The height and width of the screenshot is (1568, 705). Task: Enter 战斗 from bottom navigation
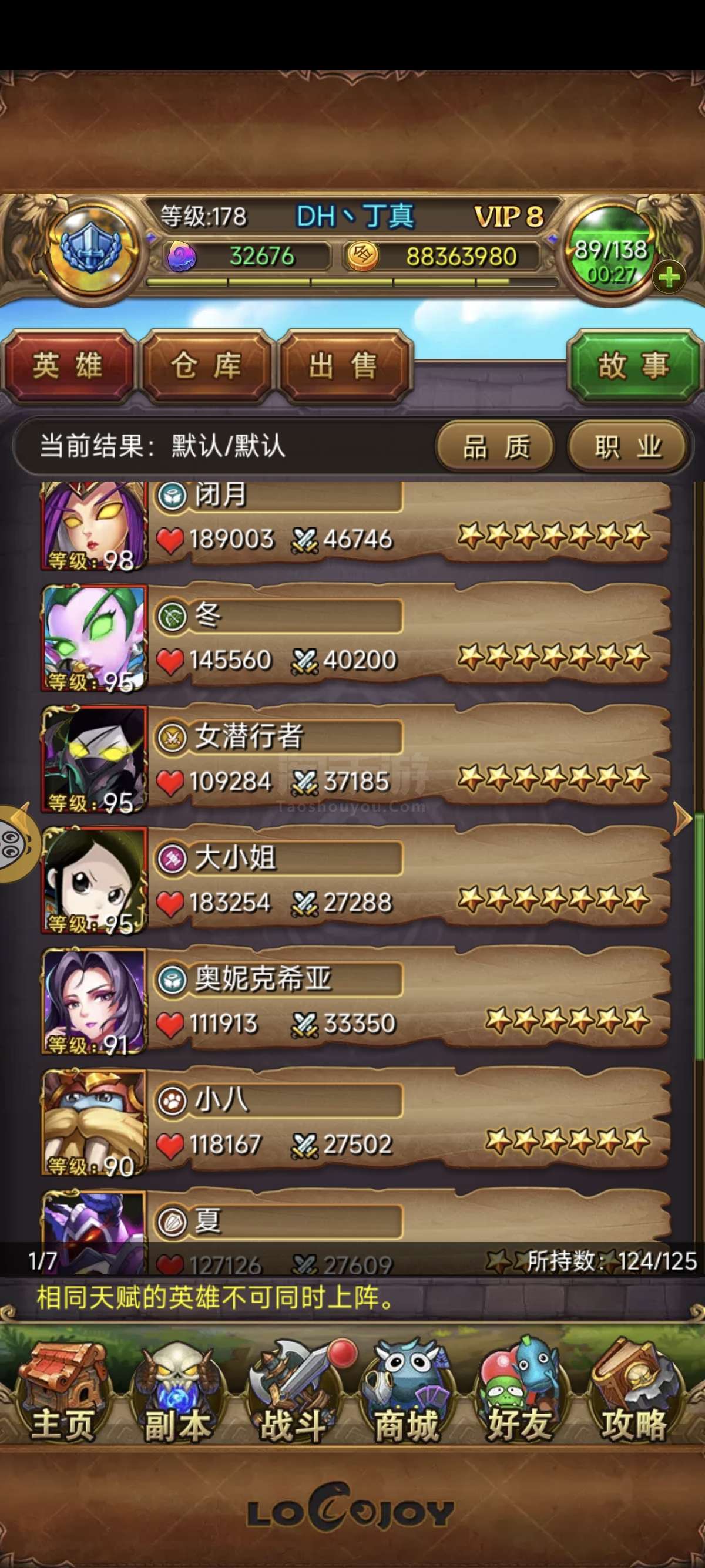click(293, 1394)
